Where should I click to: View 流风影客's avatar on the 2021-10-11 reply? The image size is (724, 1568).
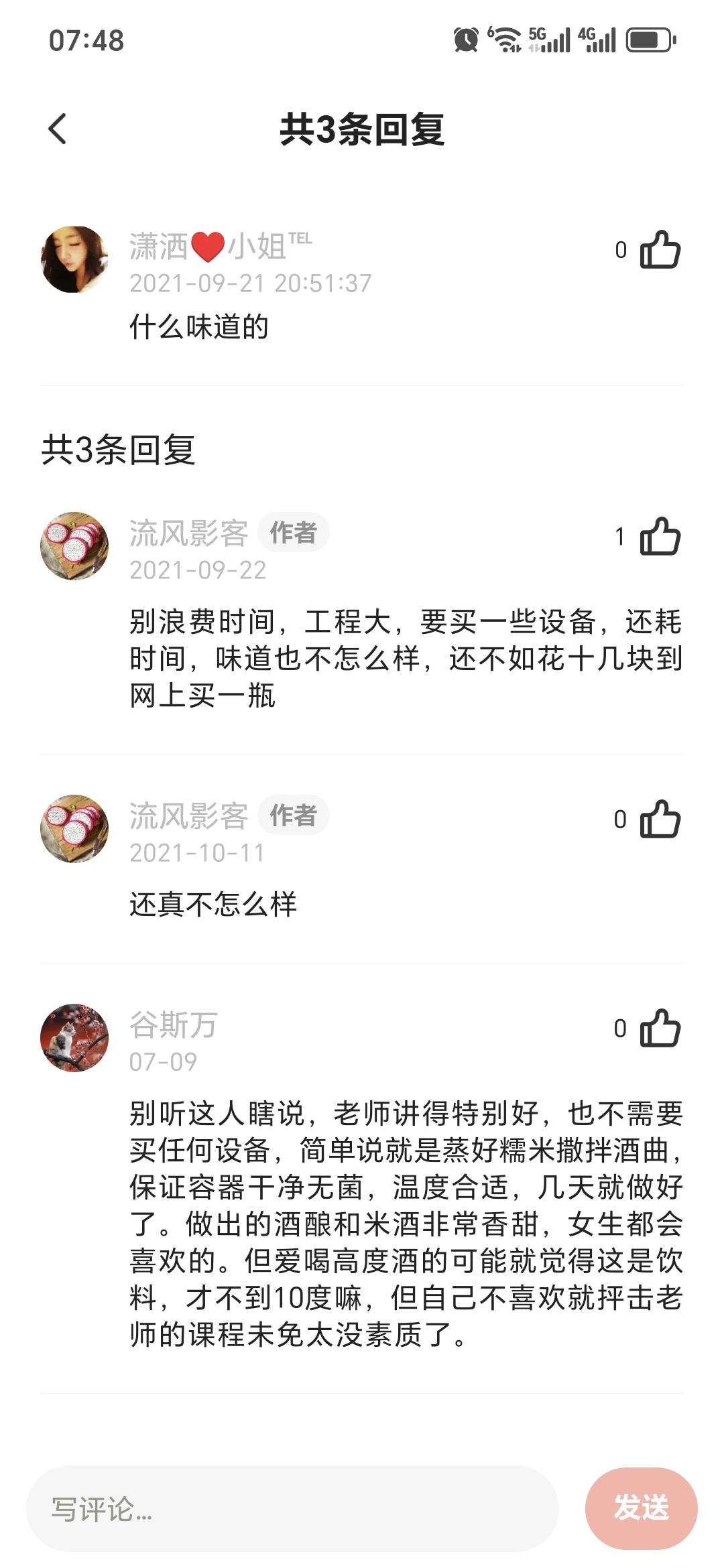pyautogui.click(x=74, y=829)
